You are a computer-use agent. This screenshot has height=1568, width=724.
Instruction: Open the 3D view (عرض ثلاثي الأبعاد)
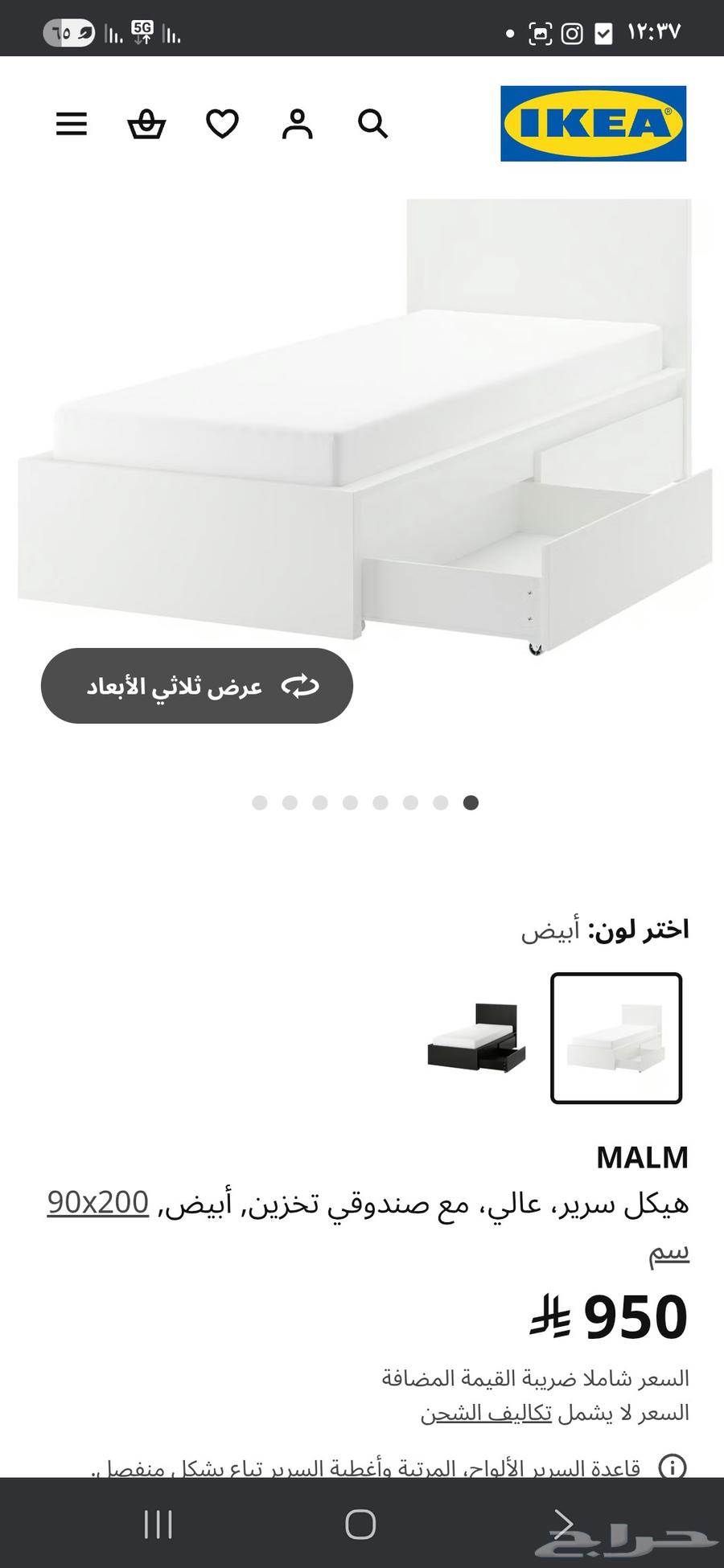pos(197,686)
